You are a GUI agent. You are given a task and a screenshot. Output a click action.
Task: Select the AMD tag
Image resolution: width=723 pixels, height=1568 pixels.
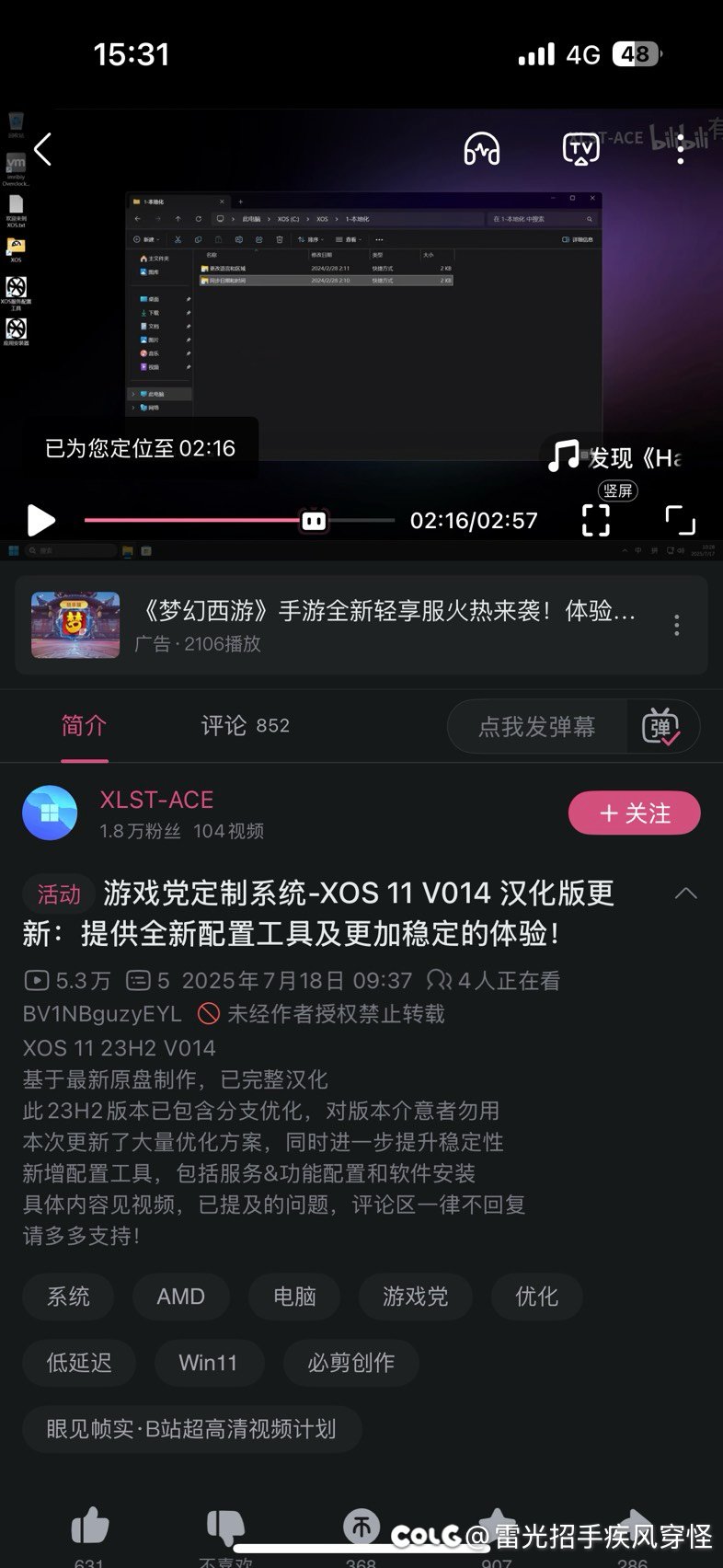pos(180,1297)
